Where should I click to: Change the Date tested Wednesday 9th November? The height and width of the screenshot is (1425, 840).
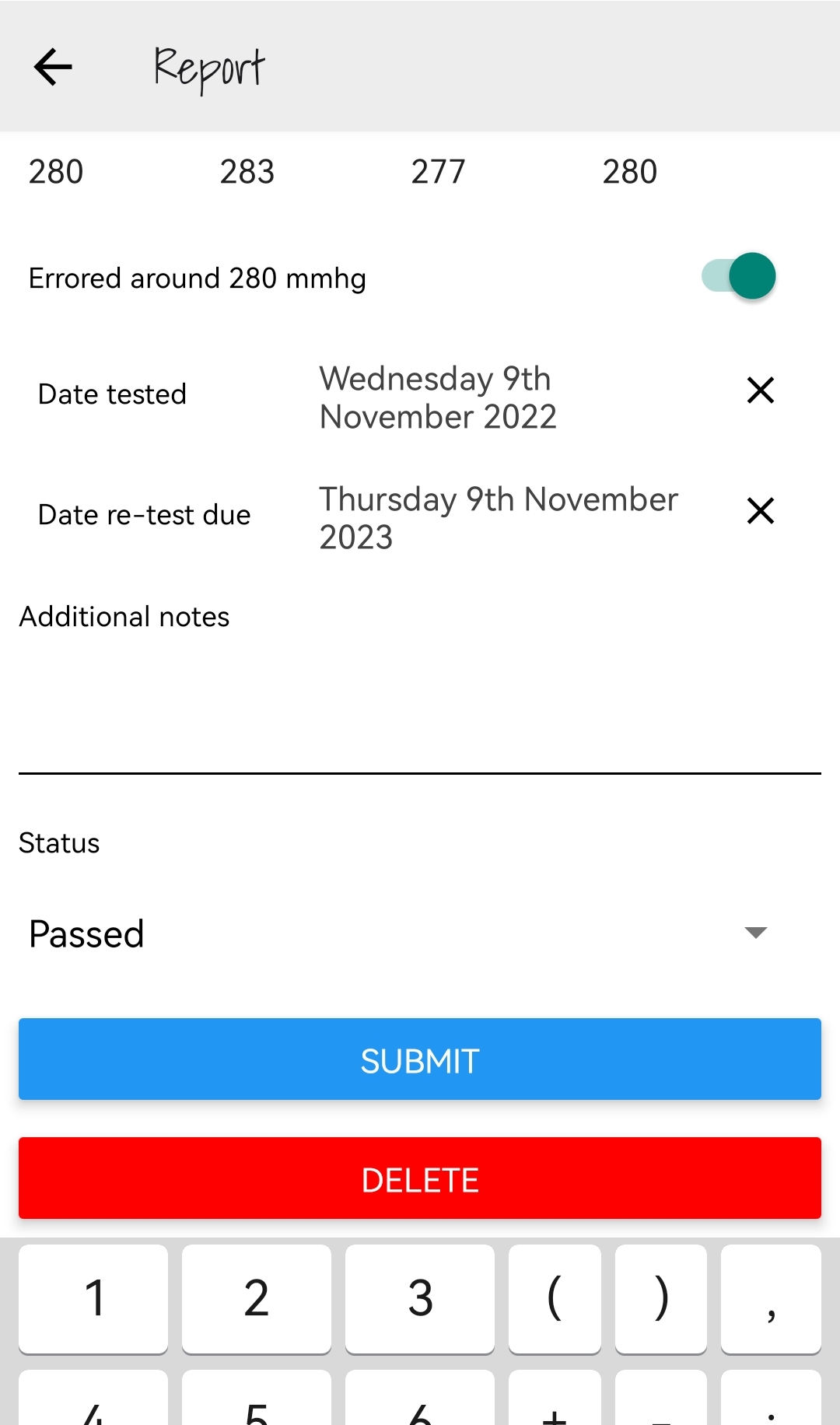click(438, 397)
